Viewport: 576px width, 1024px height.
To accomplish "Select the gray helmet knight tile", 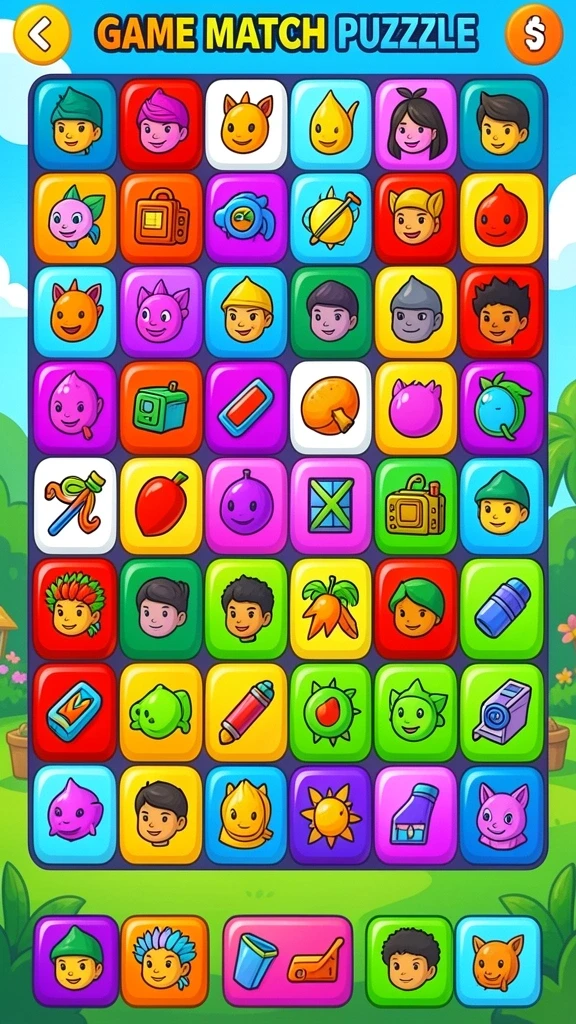I will pos(415,312).
